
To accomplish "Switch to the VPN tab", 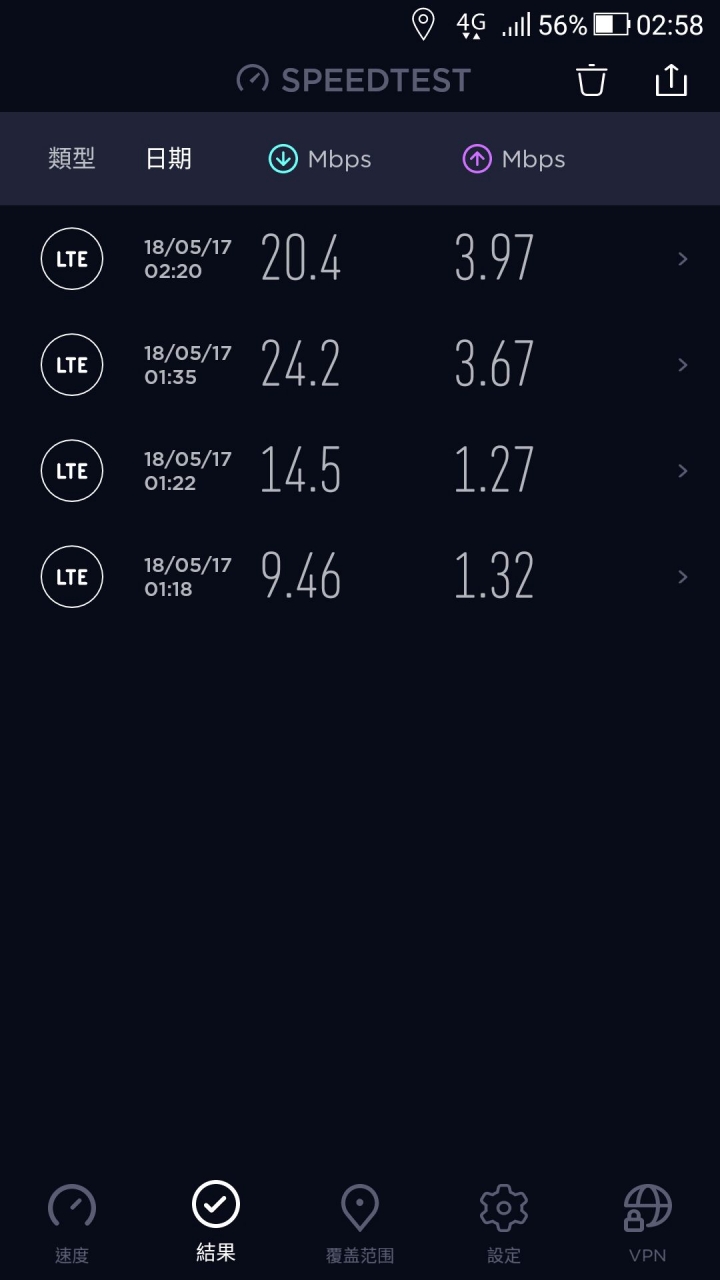I will (648, 1223).
